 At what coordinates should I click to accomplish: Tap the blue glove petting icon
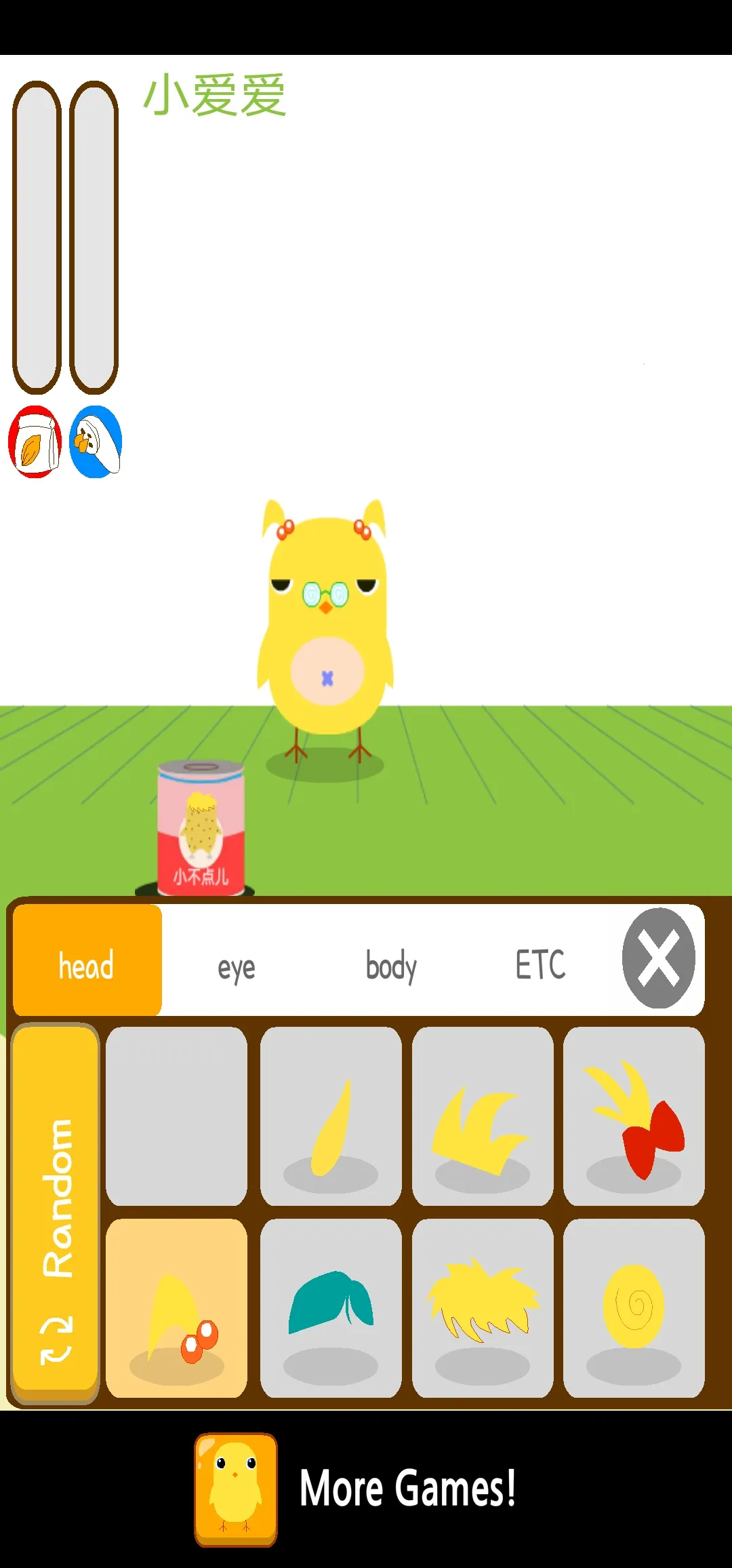96,442
